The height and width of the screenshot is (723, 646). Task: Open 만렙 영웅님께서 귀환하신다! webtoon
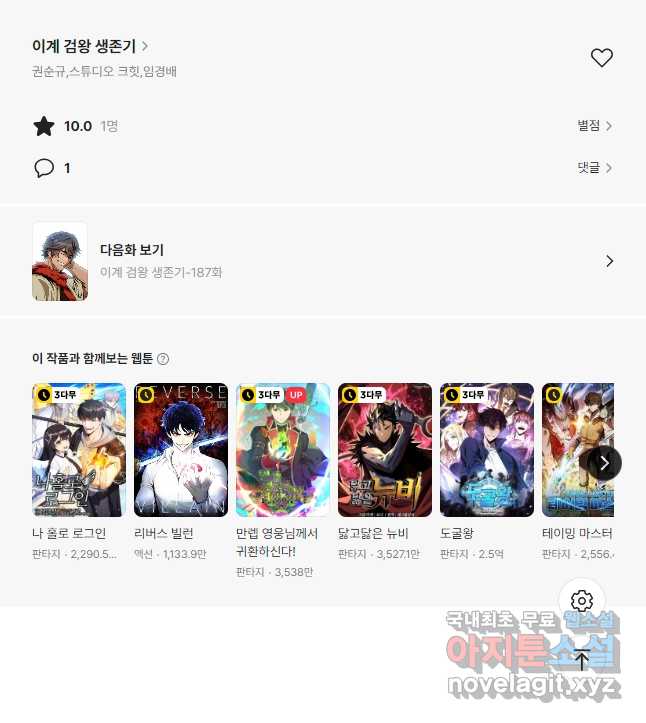click(x=283, y=450)
